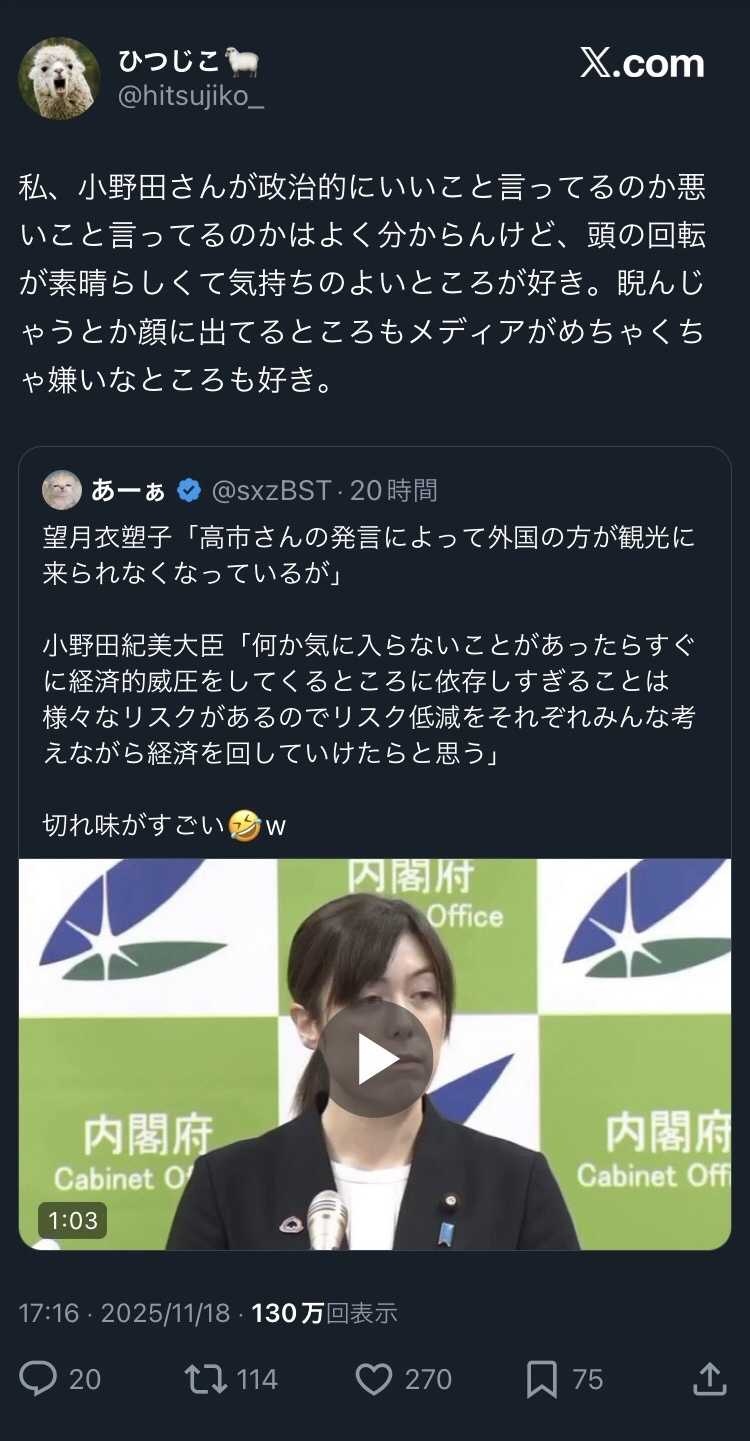Play the 1:03 press conference video
Image resolution: width=750 pixels, height=1441 pixels.
click(375, 1059)
